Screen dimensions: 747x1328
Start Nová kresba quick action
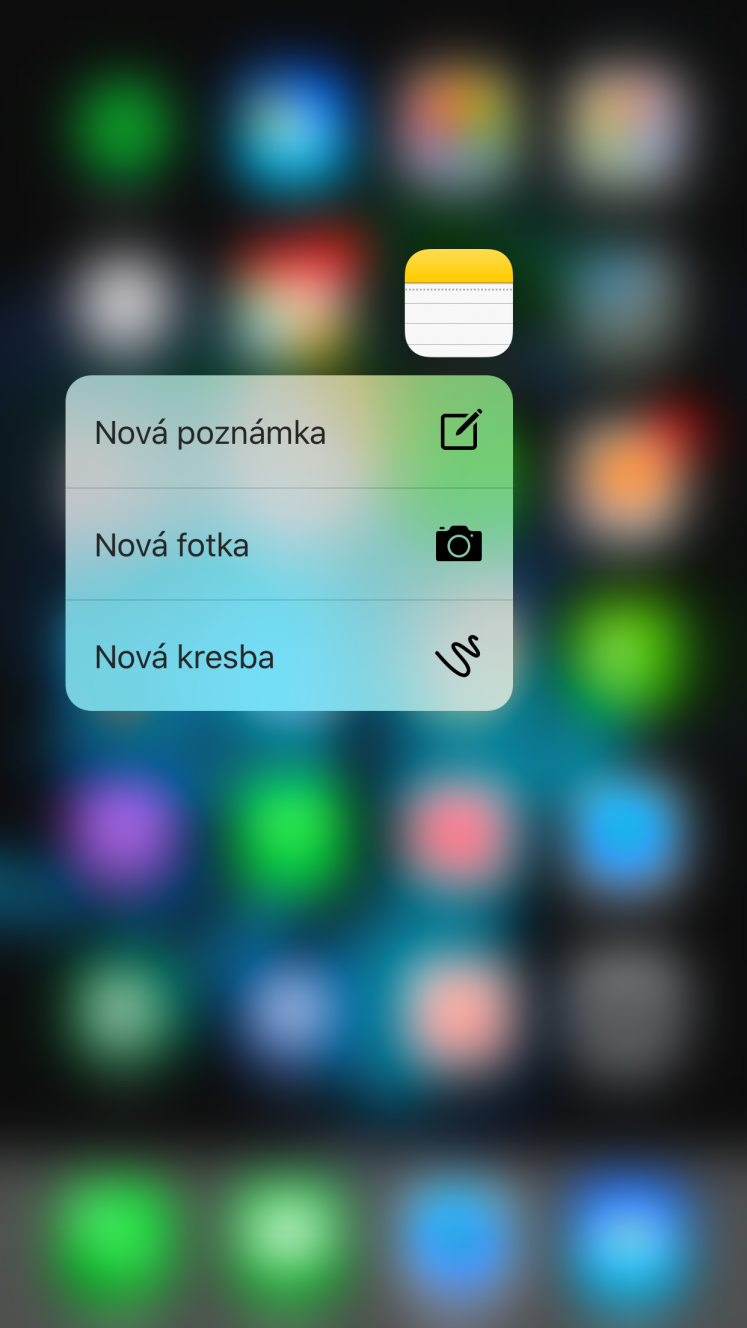tap(289, 656)
